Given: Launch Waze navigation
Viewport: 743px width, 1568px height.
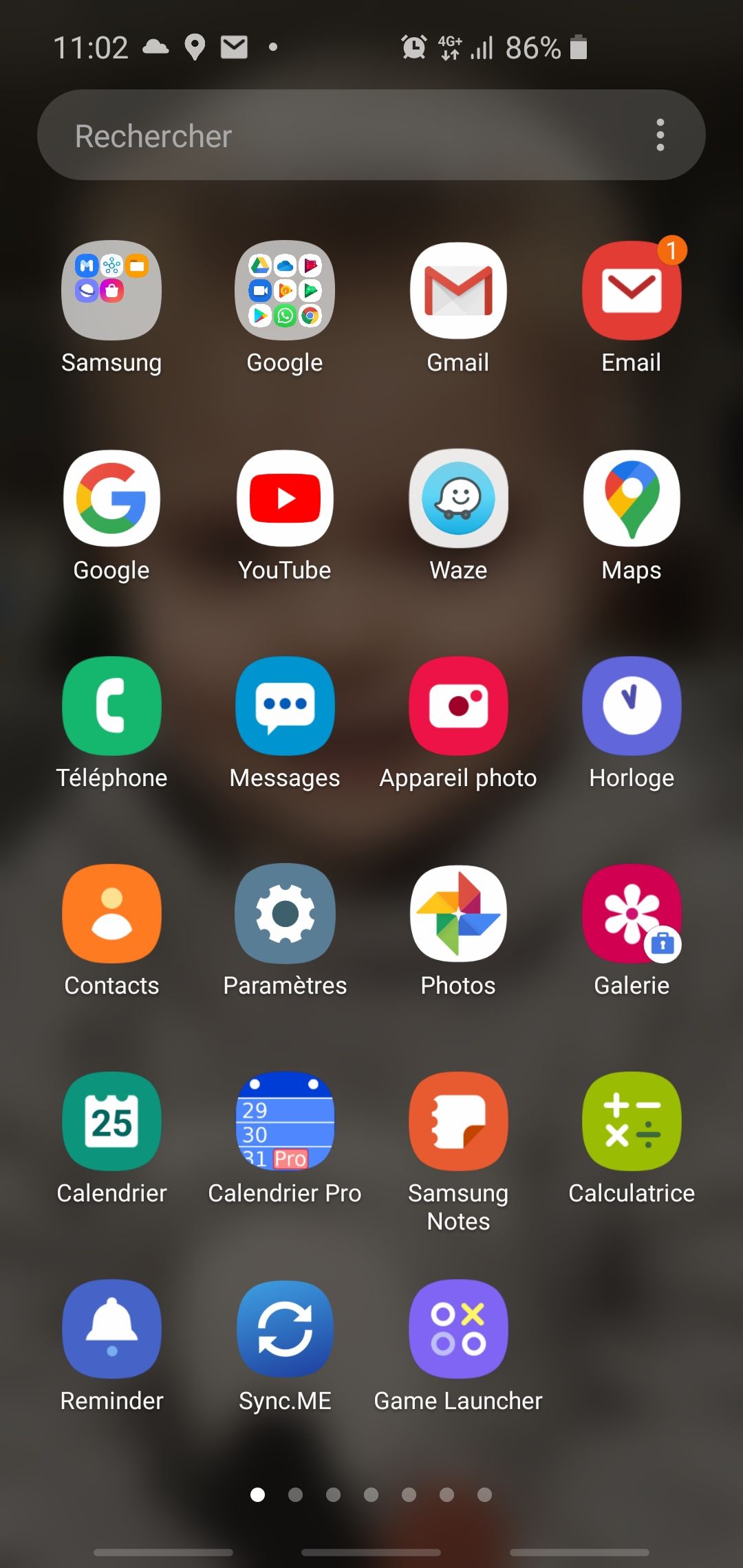Looking at the screenshot, I should tap(457, 499).
